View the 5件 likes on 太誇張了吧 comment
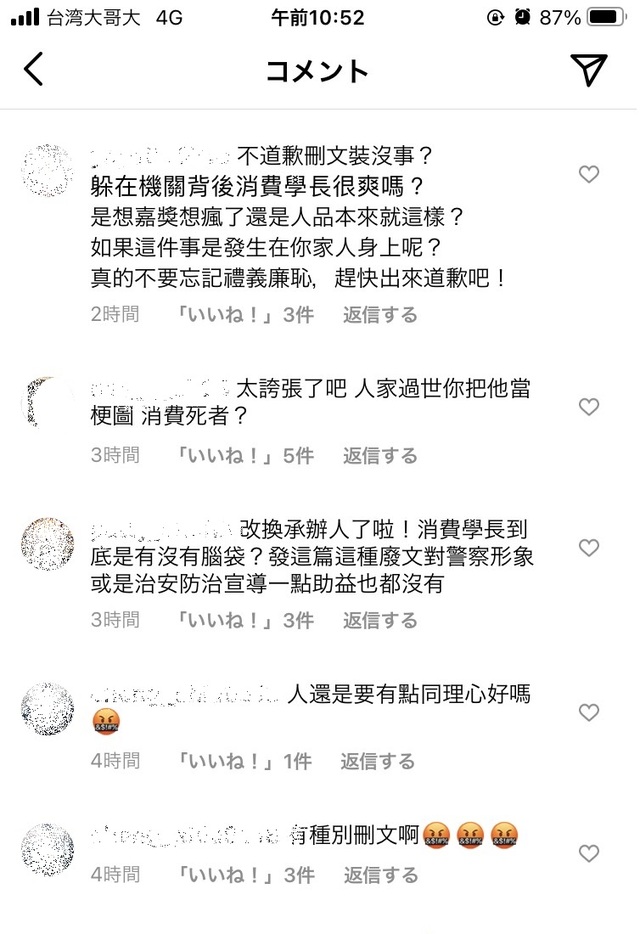Viewport: 640px width, 934px height. point(244,456)
